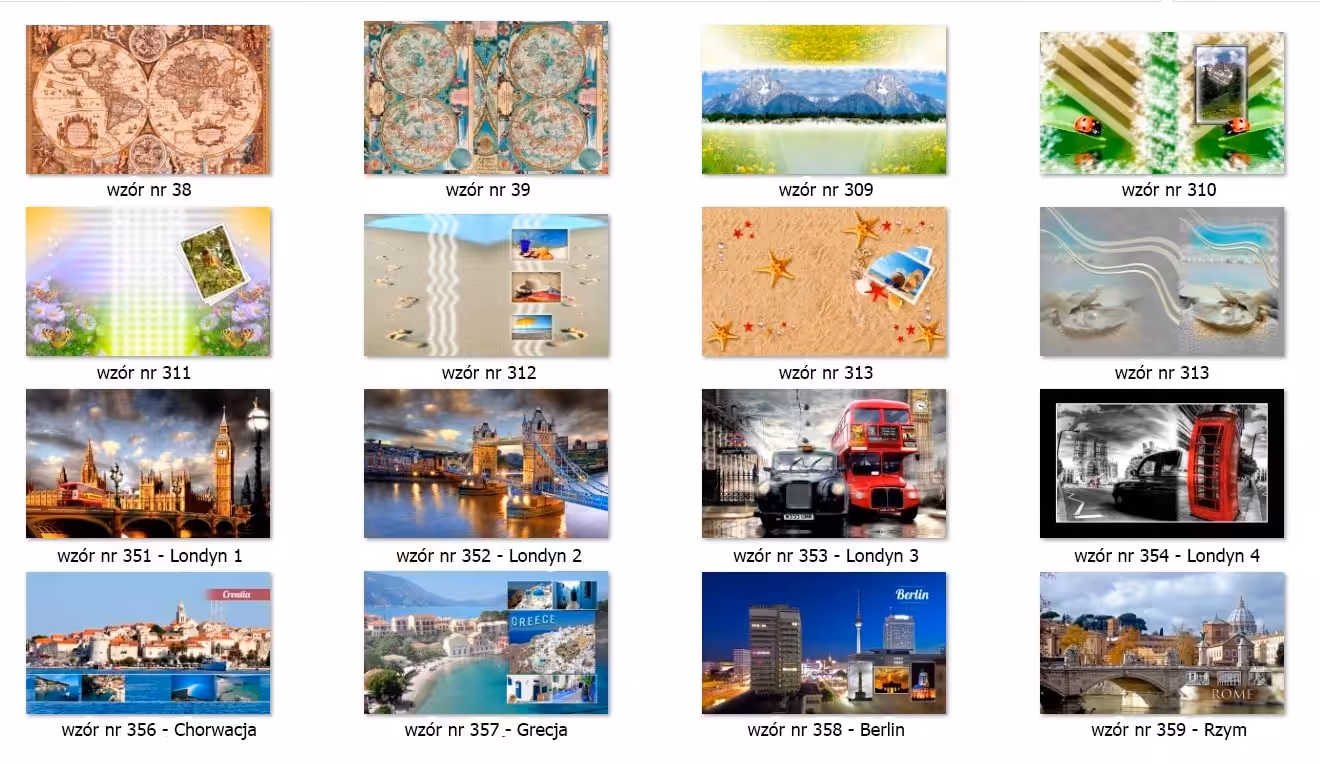This screenshot has height=764, width=1320.
Task: Tap the wzór nr 311 thumbnail
Action: [148, 281]
